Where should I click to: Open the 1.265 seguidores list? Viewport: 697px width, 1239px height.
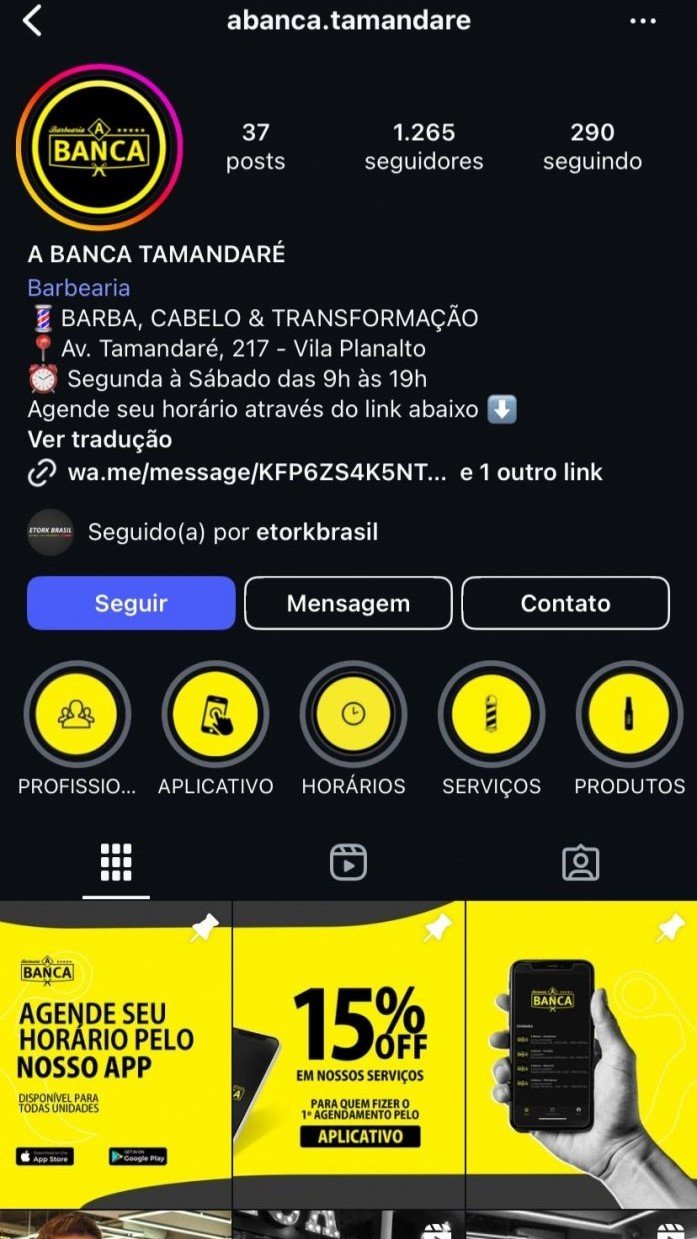coord(423,146)
